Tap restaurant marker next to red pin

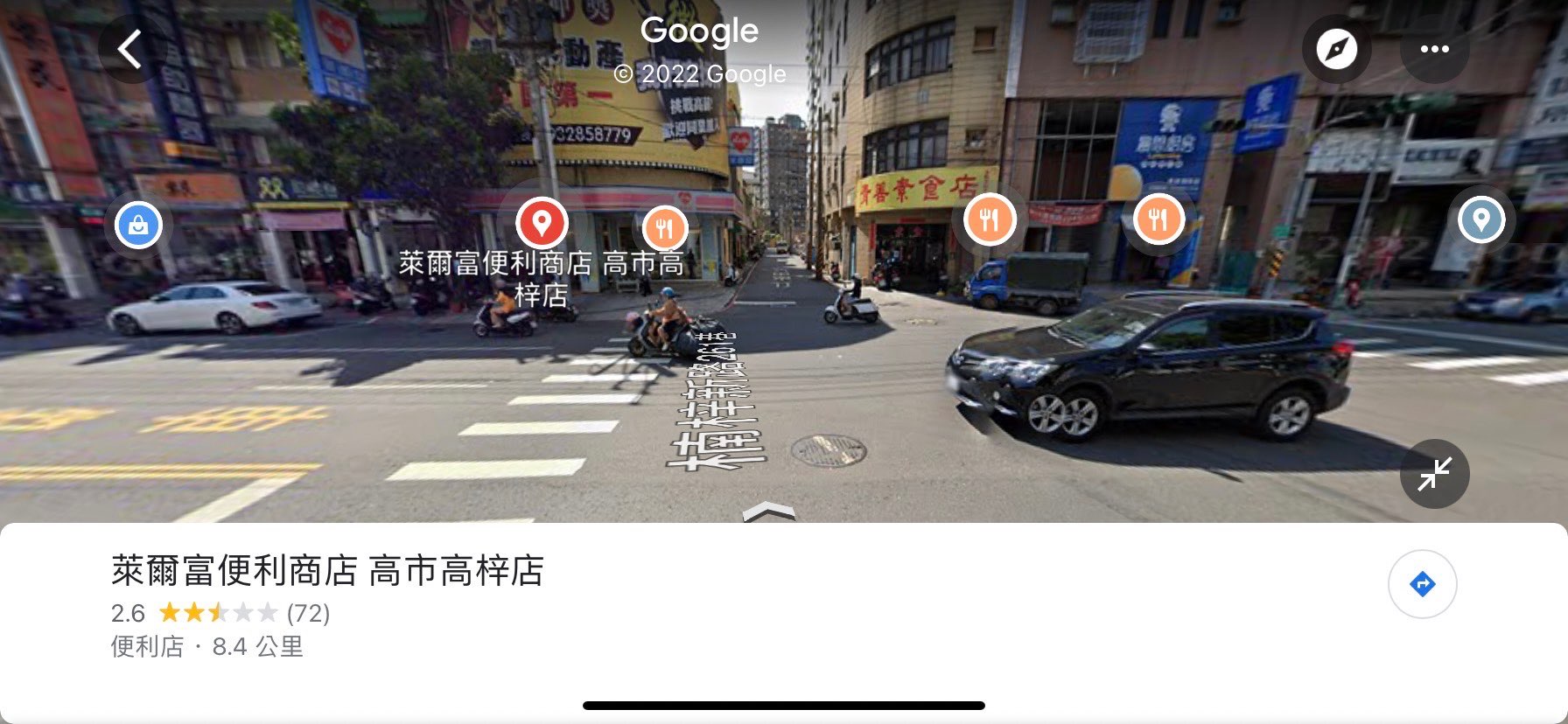click(664, 229)
